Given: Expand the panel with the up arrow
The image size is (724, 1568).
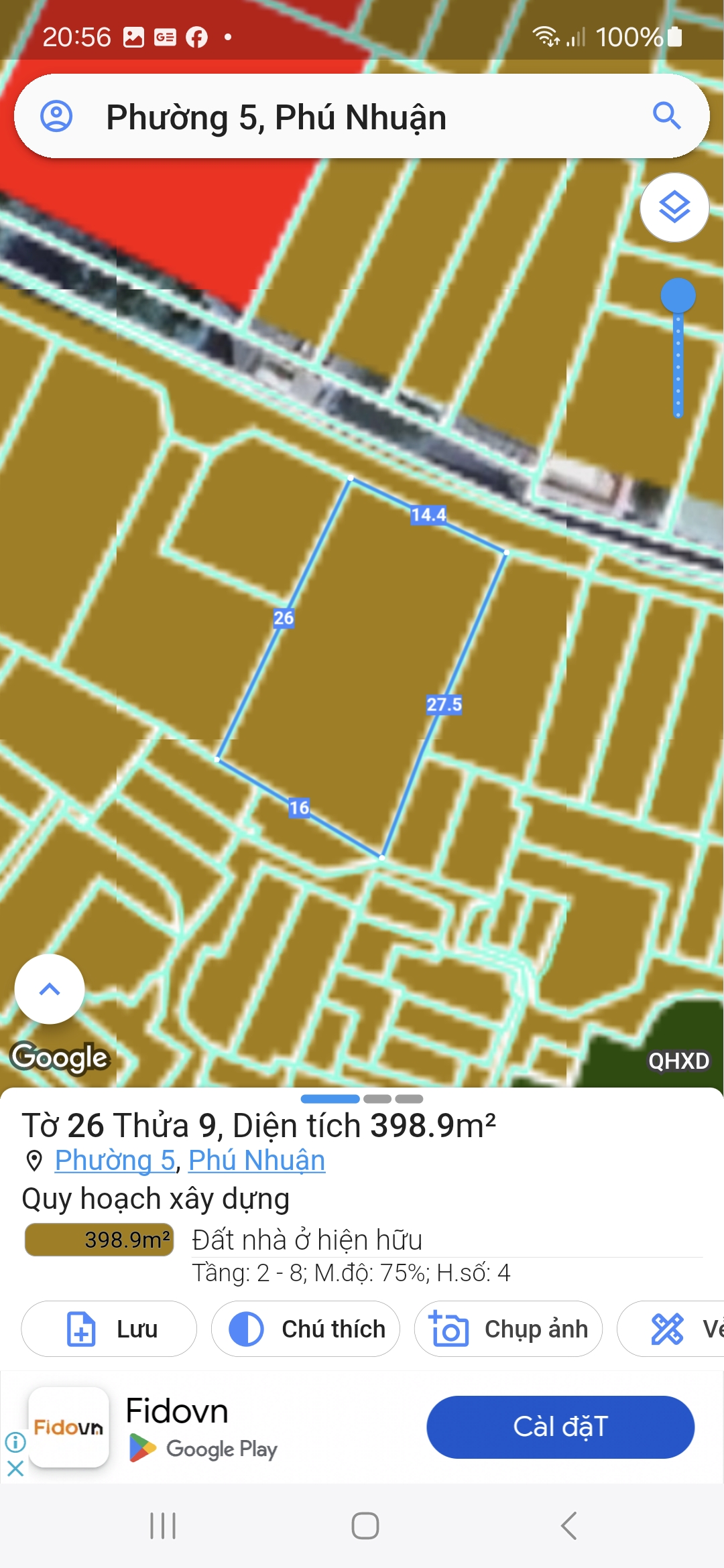Looking at the screenshot, I should (50, 989).
